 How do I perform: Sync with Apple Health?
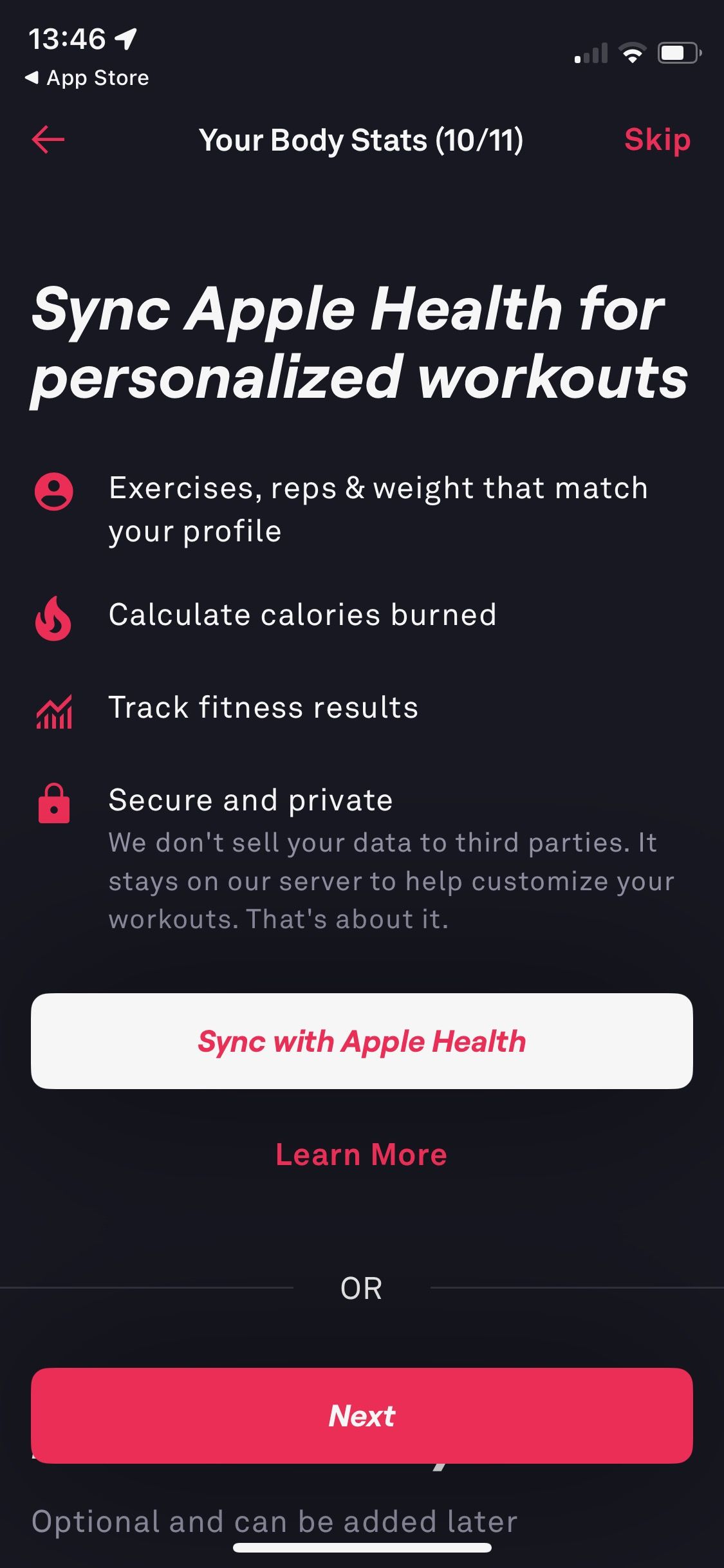tap(362, 1041)
